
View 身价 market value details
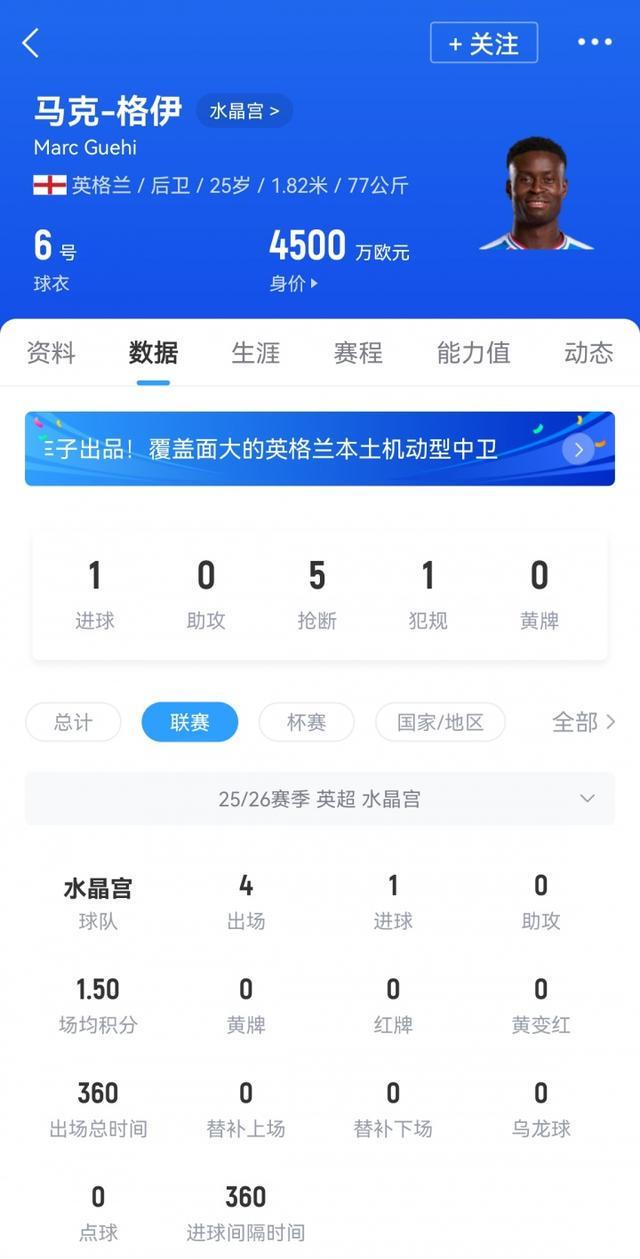pyautogui.click(x=293, y=283)
